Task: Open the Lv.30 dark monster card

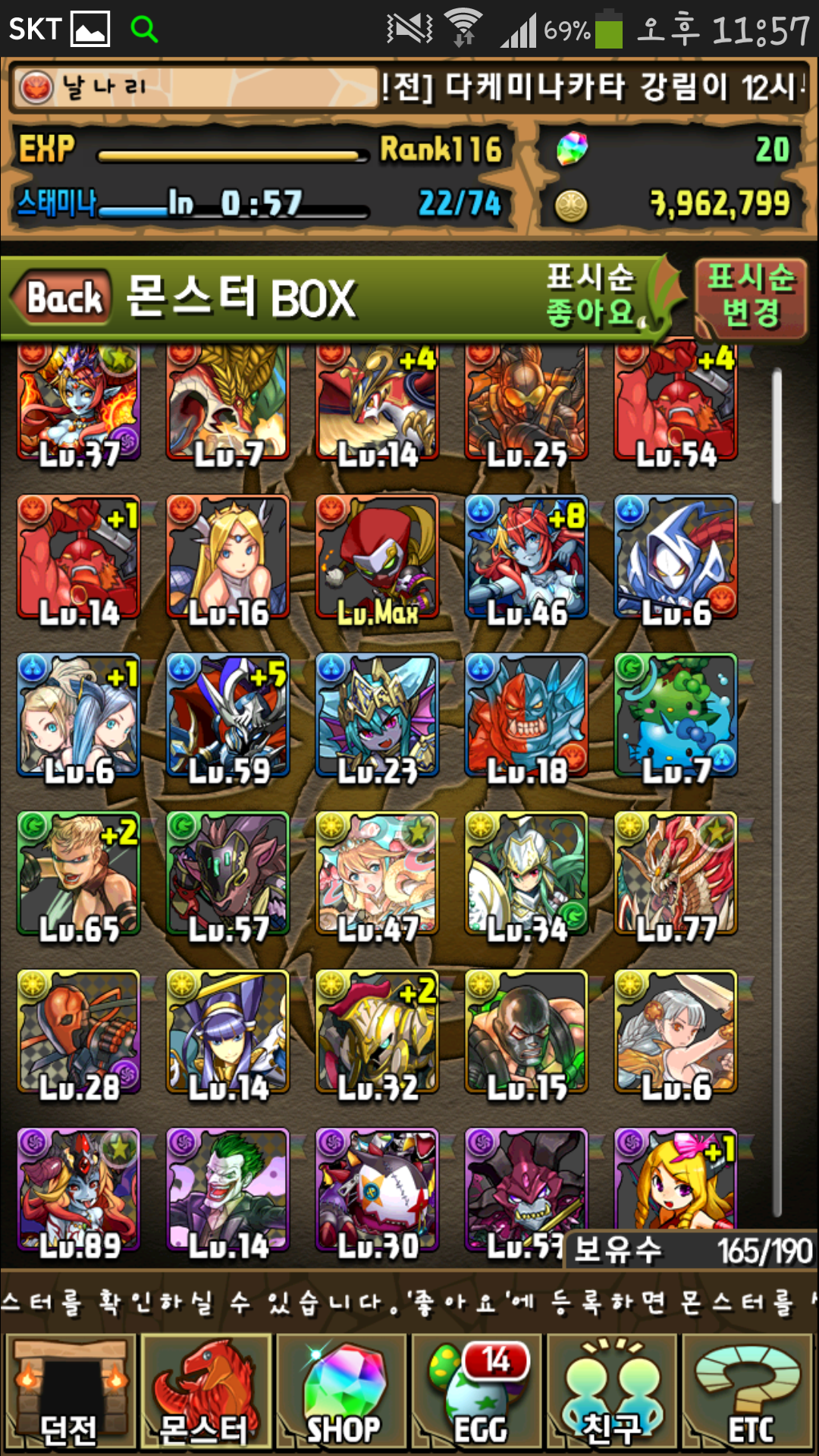Action: (377, 1189)
